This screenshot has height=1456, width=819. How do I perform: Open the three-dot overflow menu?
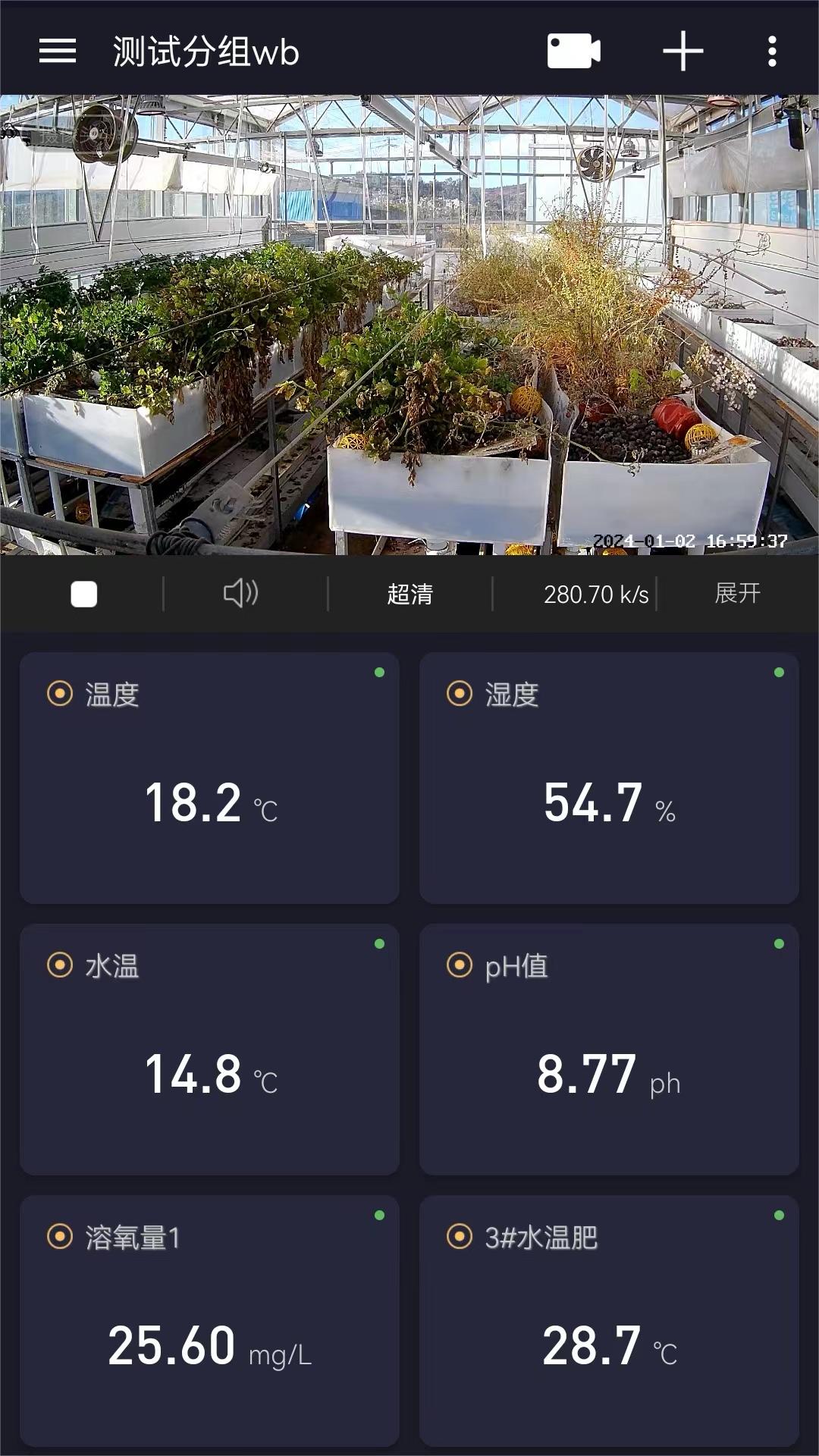(771, 52)
